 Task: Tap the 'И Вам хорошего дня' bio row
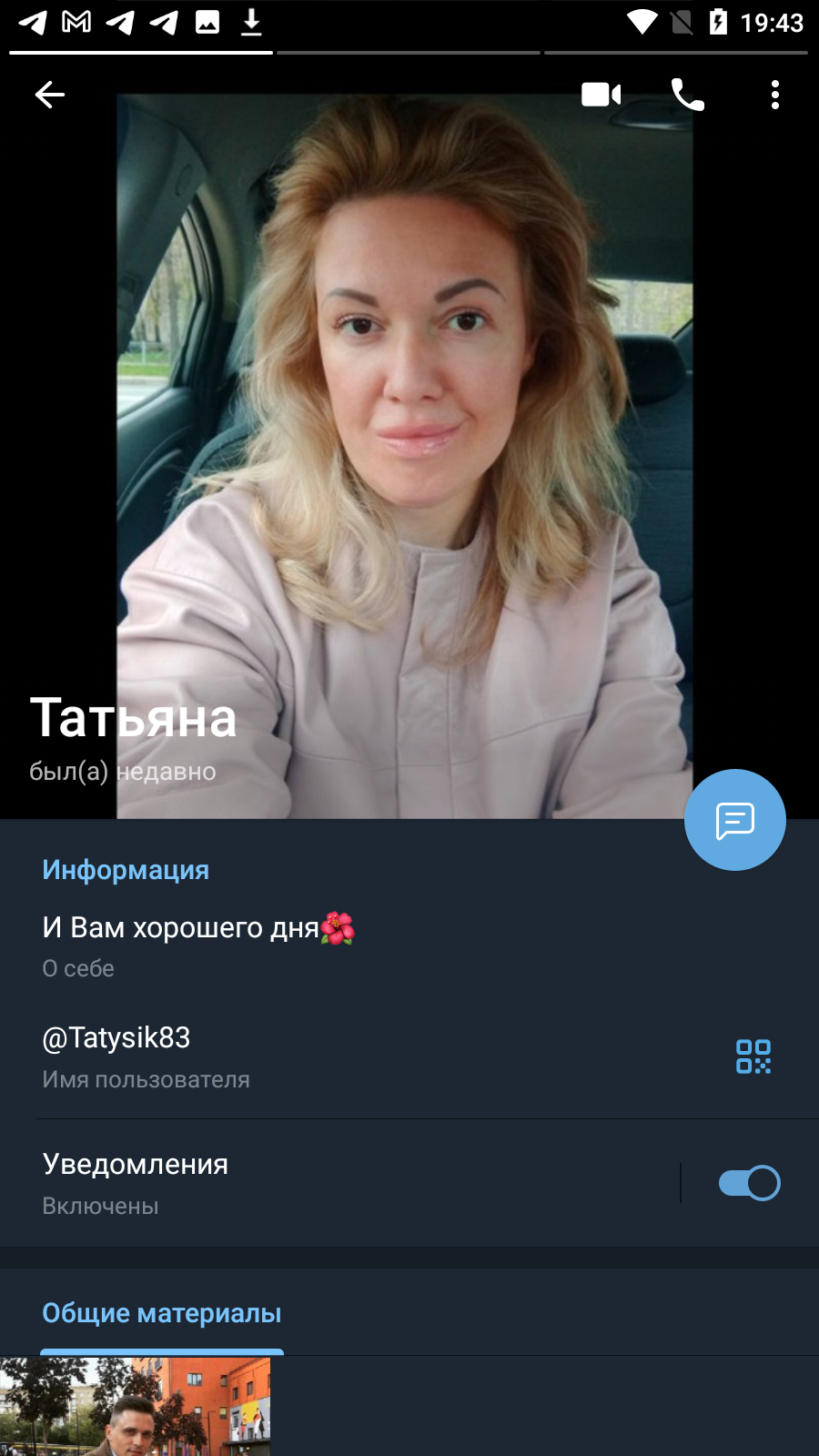(409, 946)
